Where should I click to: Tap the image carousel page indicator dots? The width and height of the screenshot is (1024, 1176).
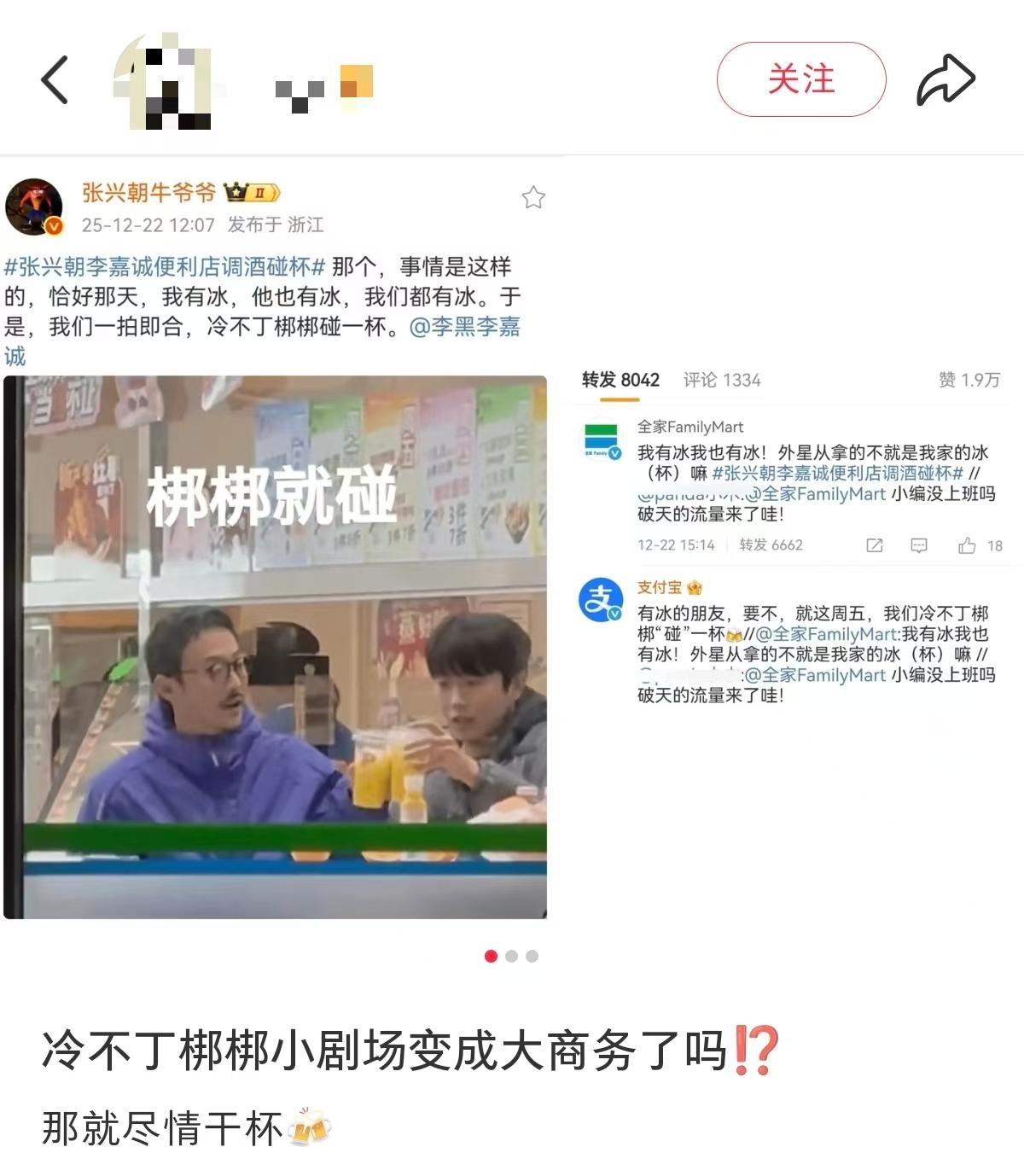coord(511,956)
